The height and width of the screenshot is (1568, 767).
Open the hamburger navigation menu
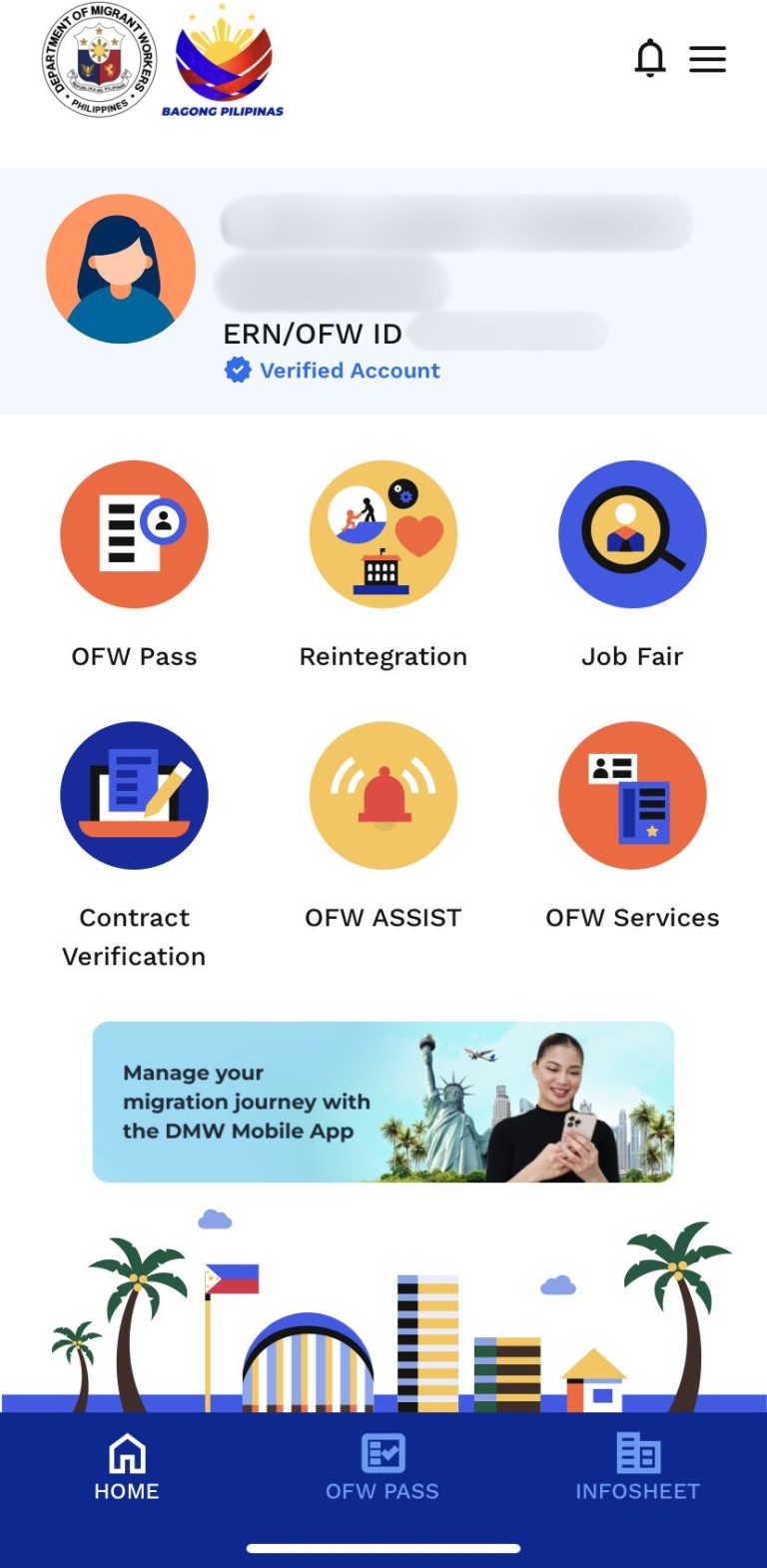(708, 59)
